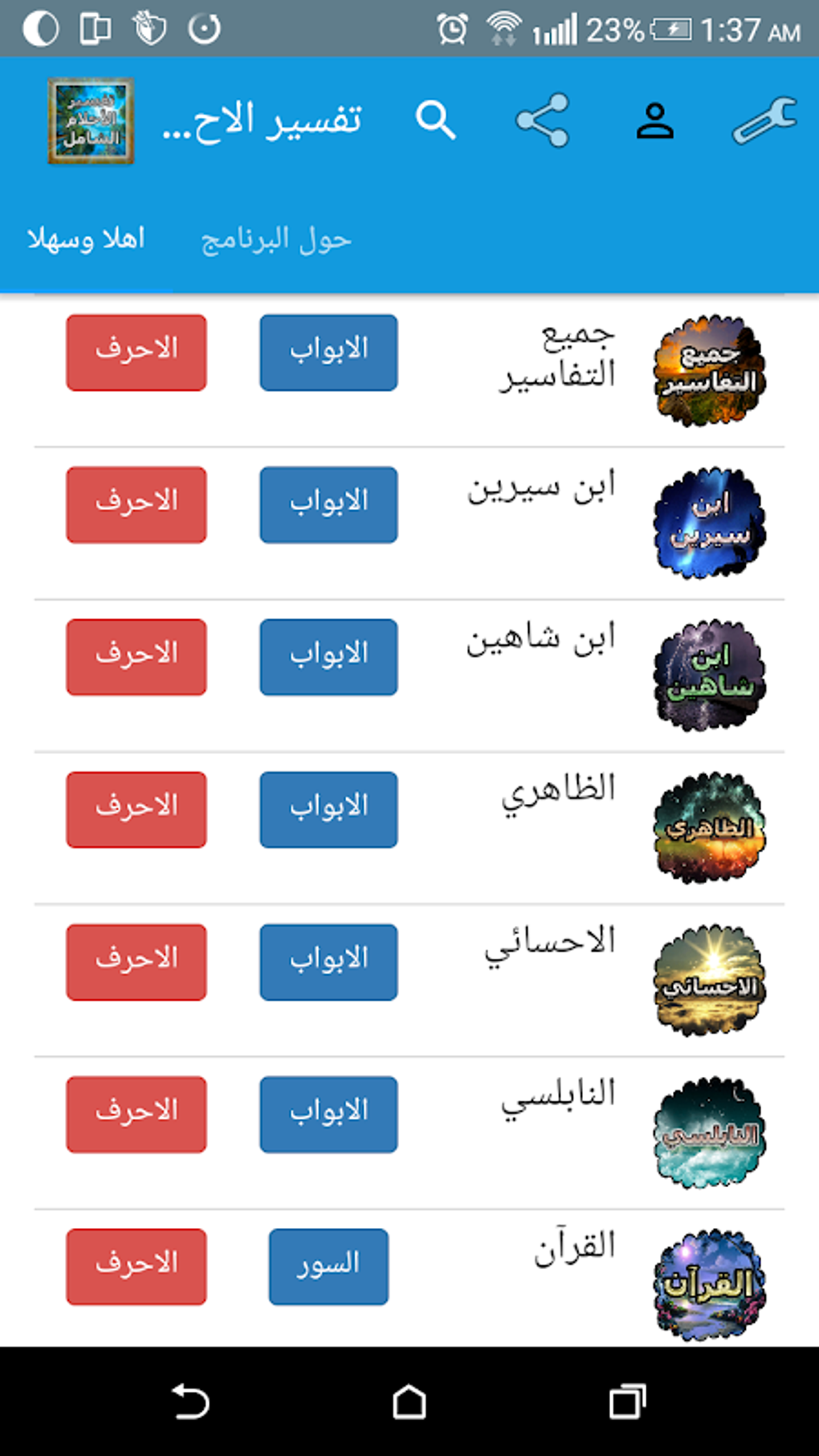Viewport: 819px width, 1456px height.
Task: View الاحرف for الظاهري
Action: [x=136, y=810]
